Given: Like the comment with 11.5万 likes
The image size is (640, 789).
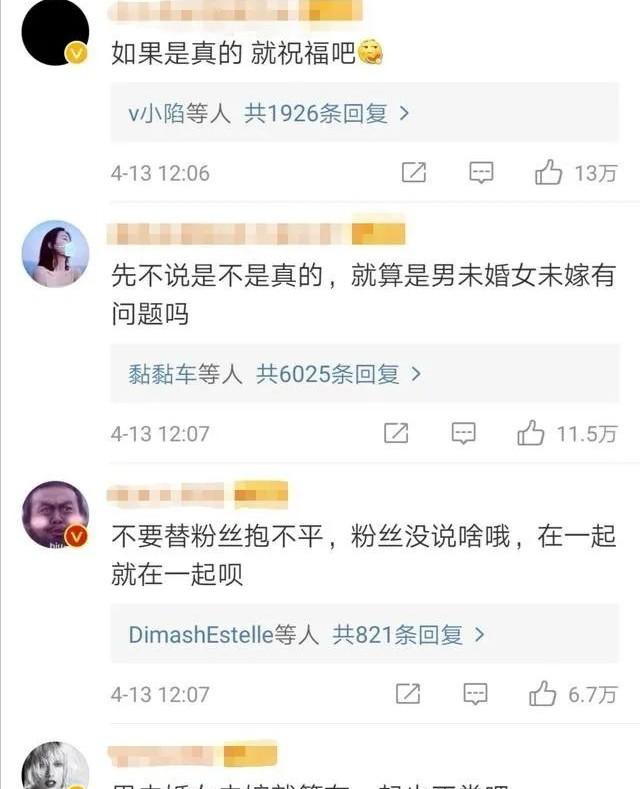Looking at the screenshot, I should pos(531,433).
